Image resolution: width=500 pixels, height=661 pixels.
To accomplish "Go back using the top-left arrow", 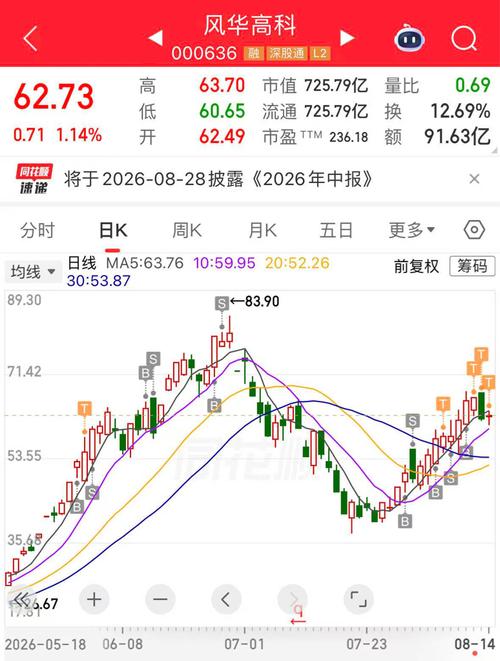I will click(30, 38).
